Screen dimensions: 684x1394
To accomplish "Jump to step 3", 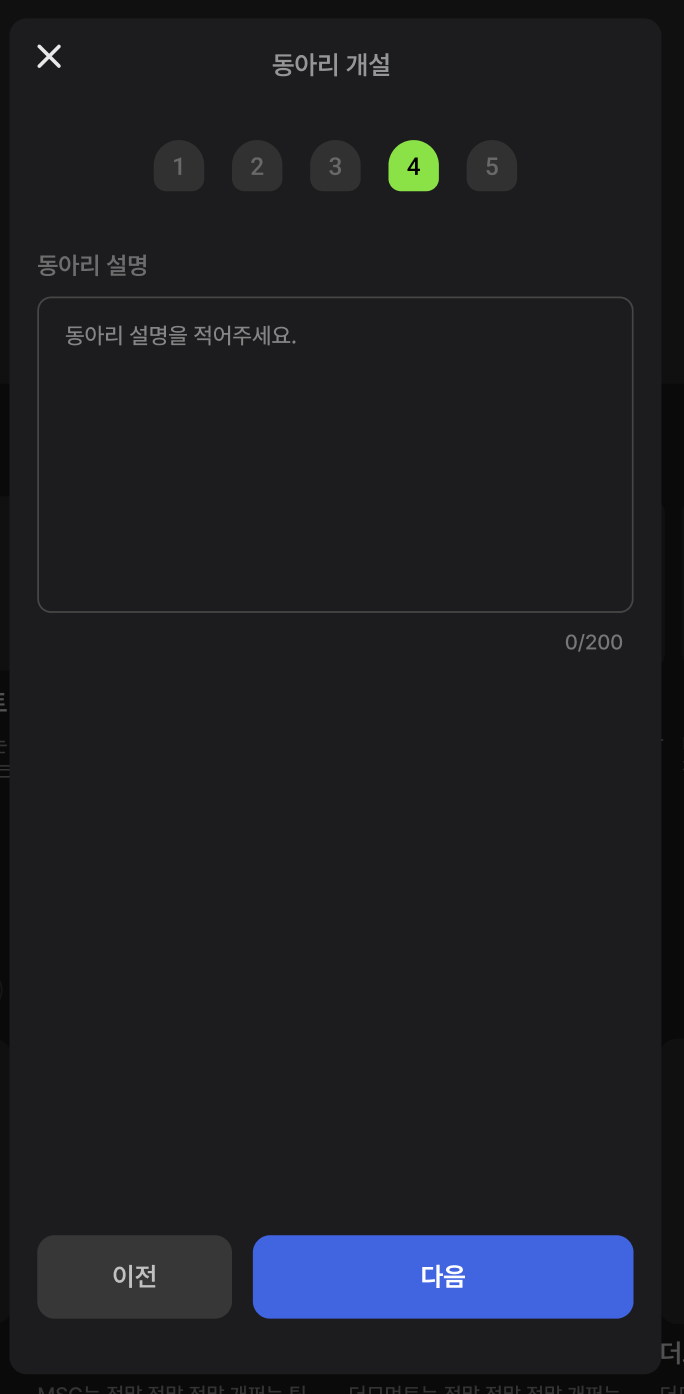I will (x=335, y=166).
